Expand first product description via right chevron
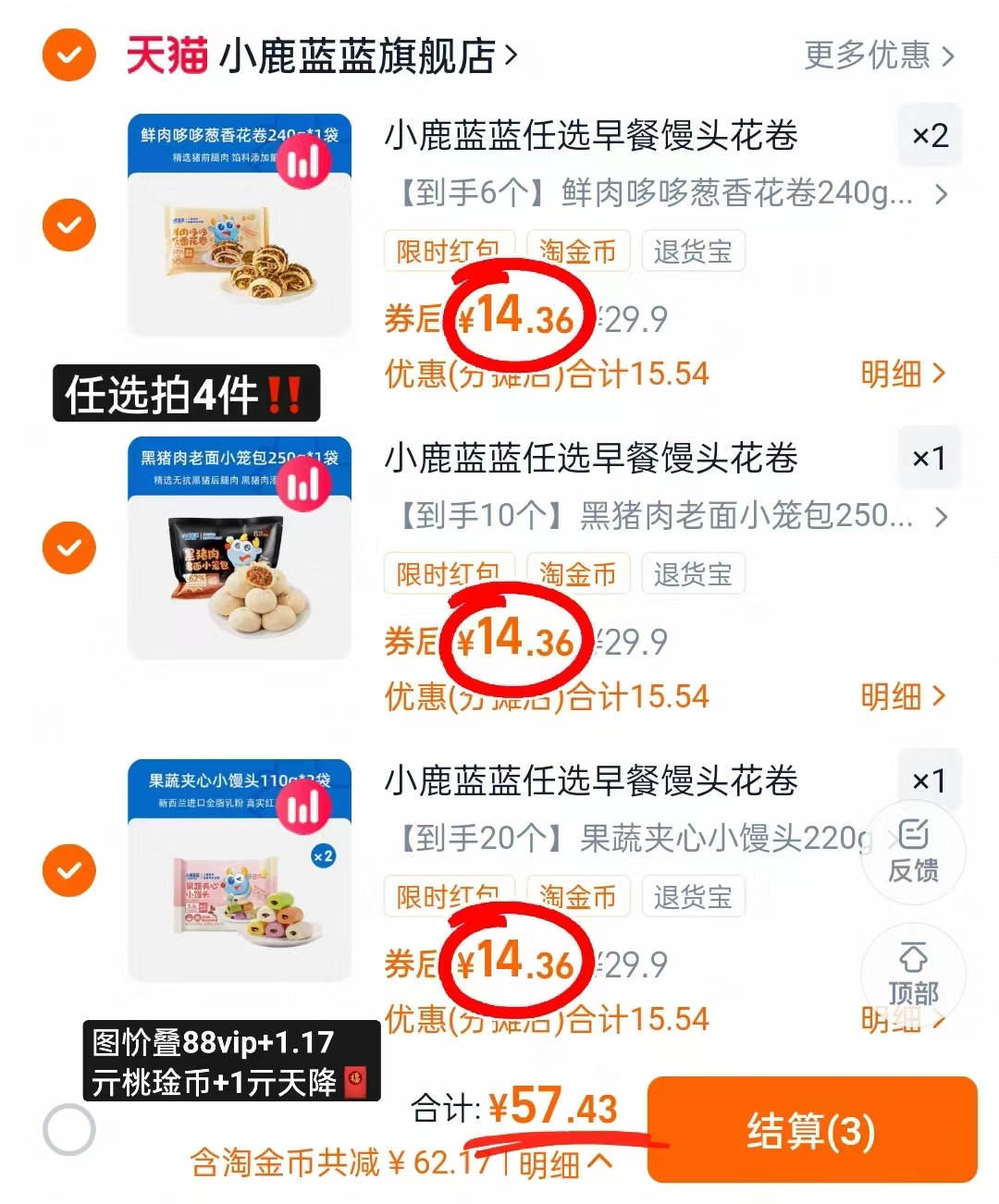 [x=942, y=195]
